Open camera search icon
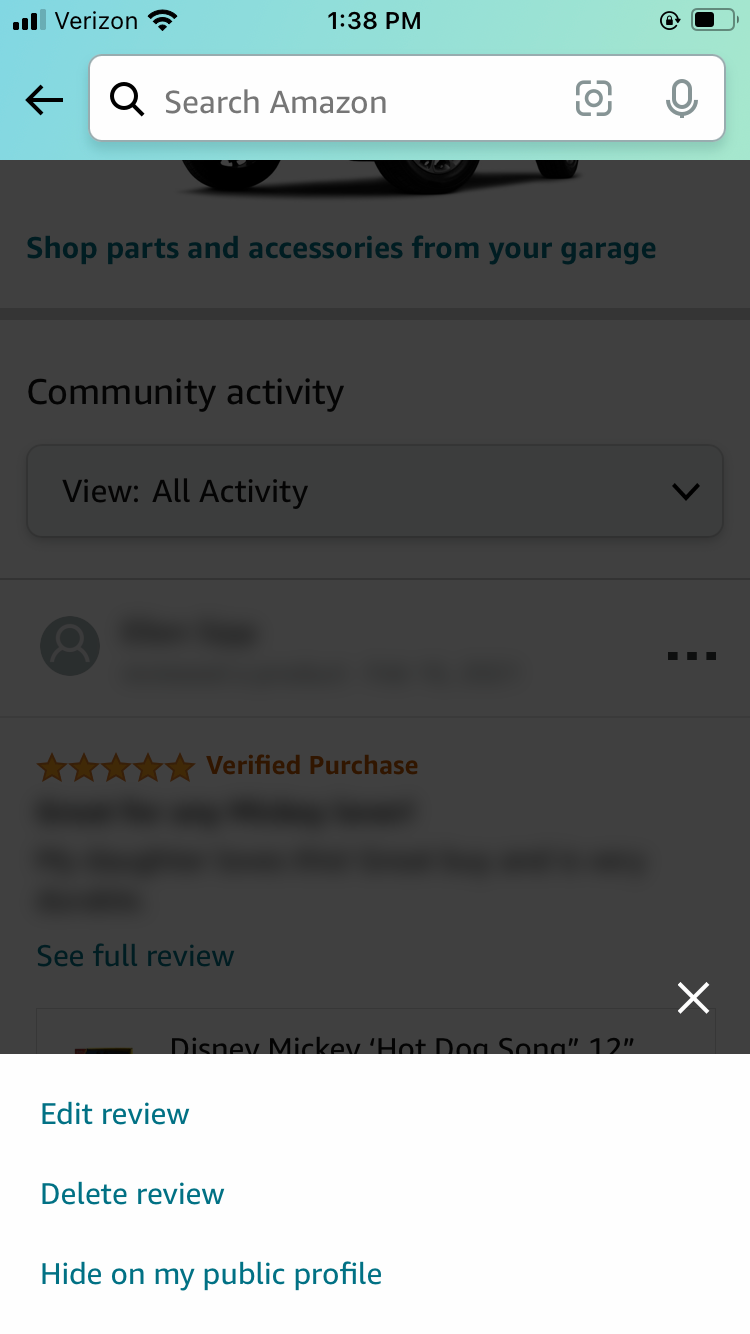Viewport: 750px width, 1334px height. click(x=593, y=99)
